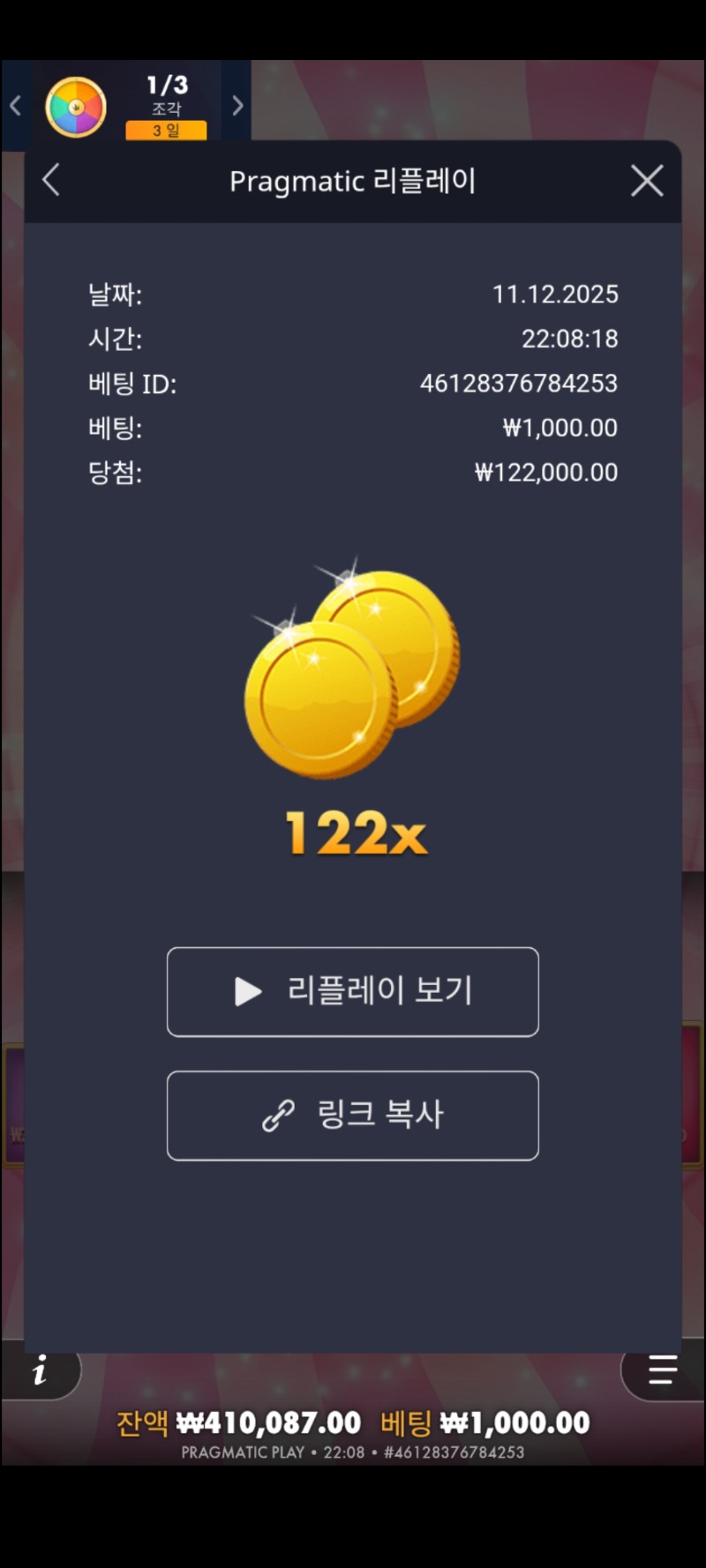Select the 당첨 winnings row value
Viewport: 706px width, 1568px height.
(545, 473)
